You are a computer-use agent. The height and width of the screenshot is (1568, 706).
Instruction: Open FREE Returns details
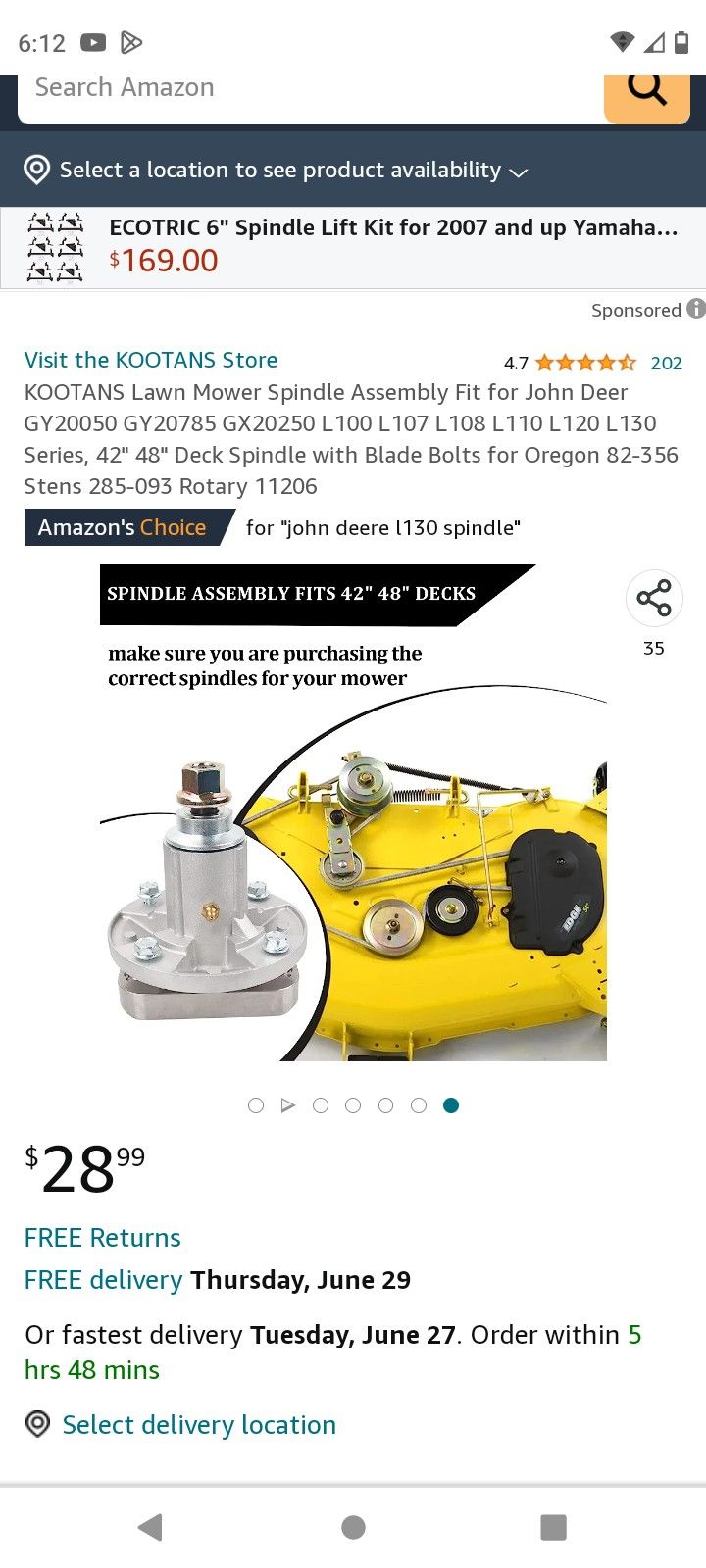point(103,1237)
